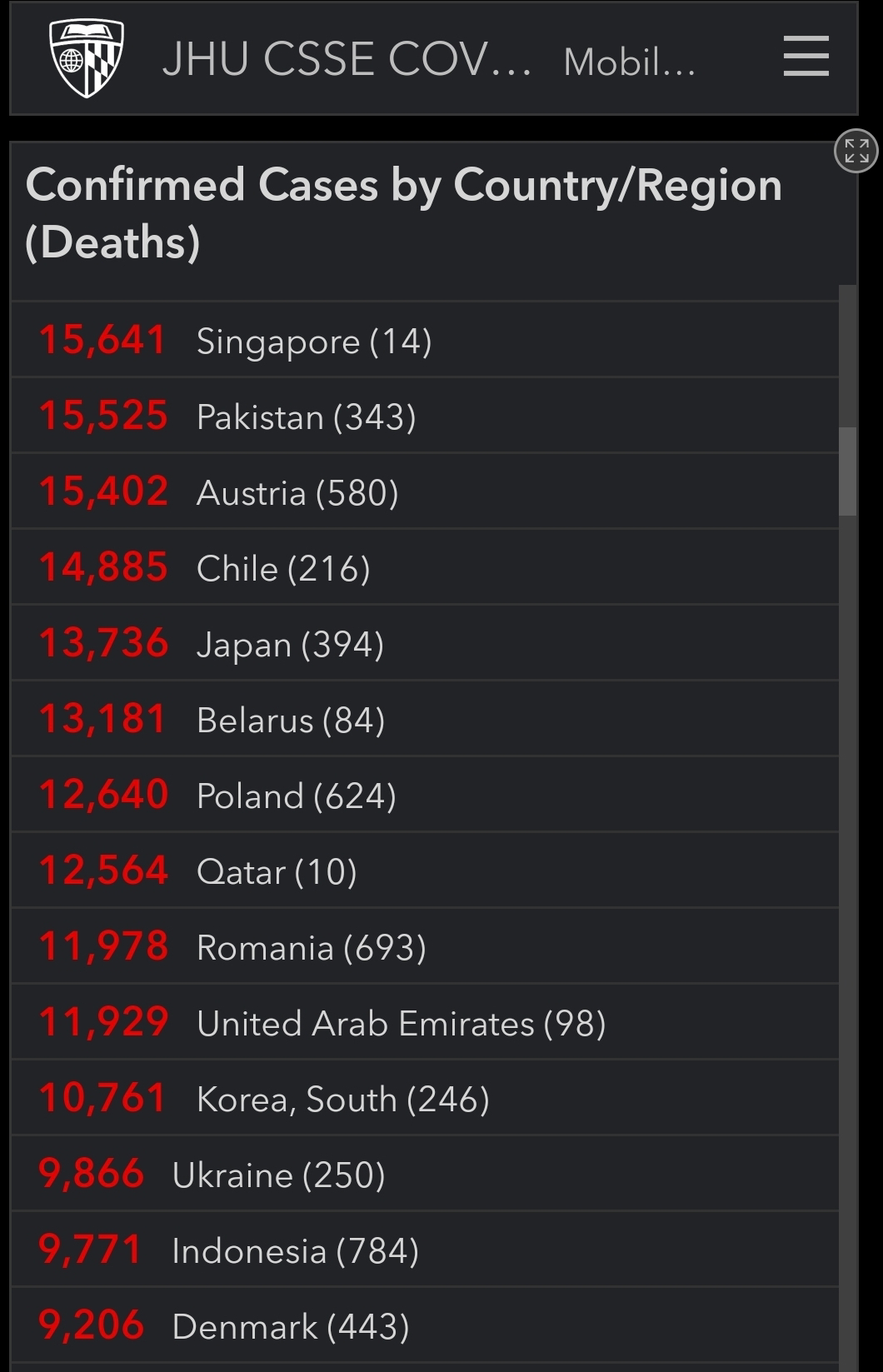Choose the Romania entry
Image resolution: width=883 pixels, height=1372 pixels.
pyautogui.click(x=425, y=946)
